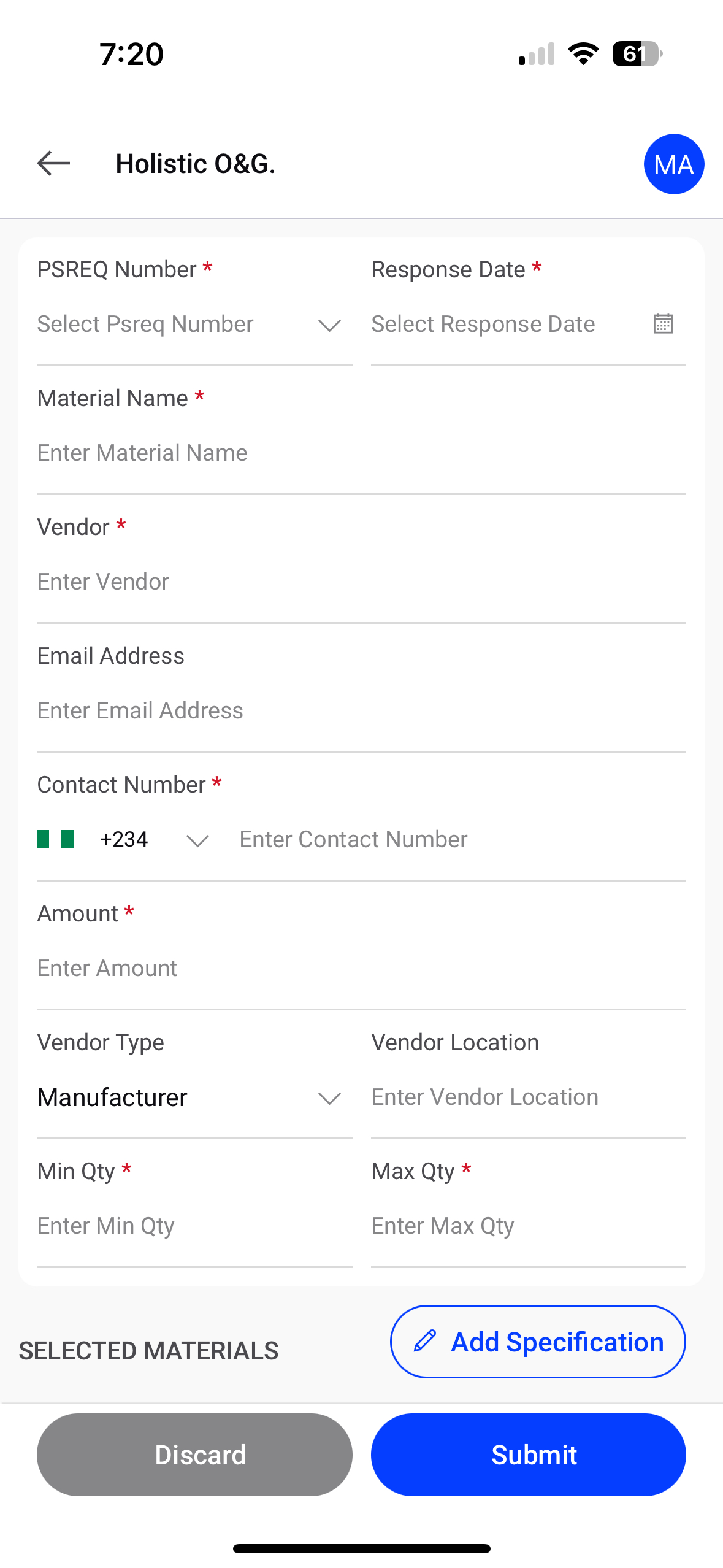Expand the PSREQ Number dropdown
Viewport: 723px width, 1568px height.
pos(194,325)
